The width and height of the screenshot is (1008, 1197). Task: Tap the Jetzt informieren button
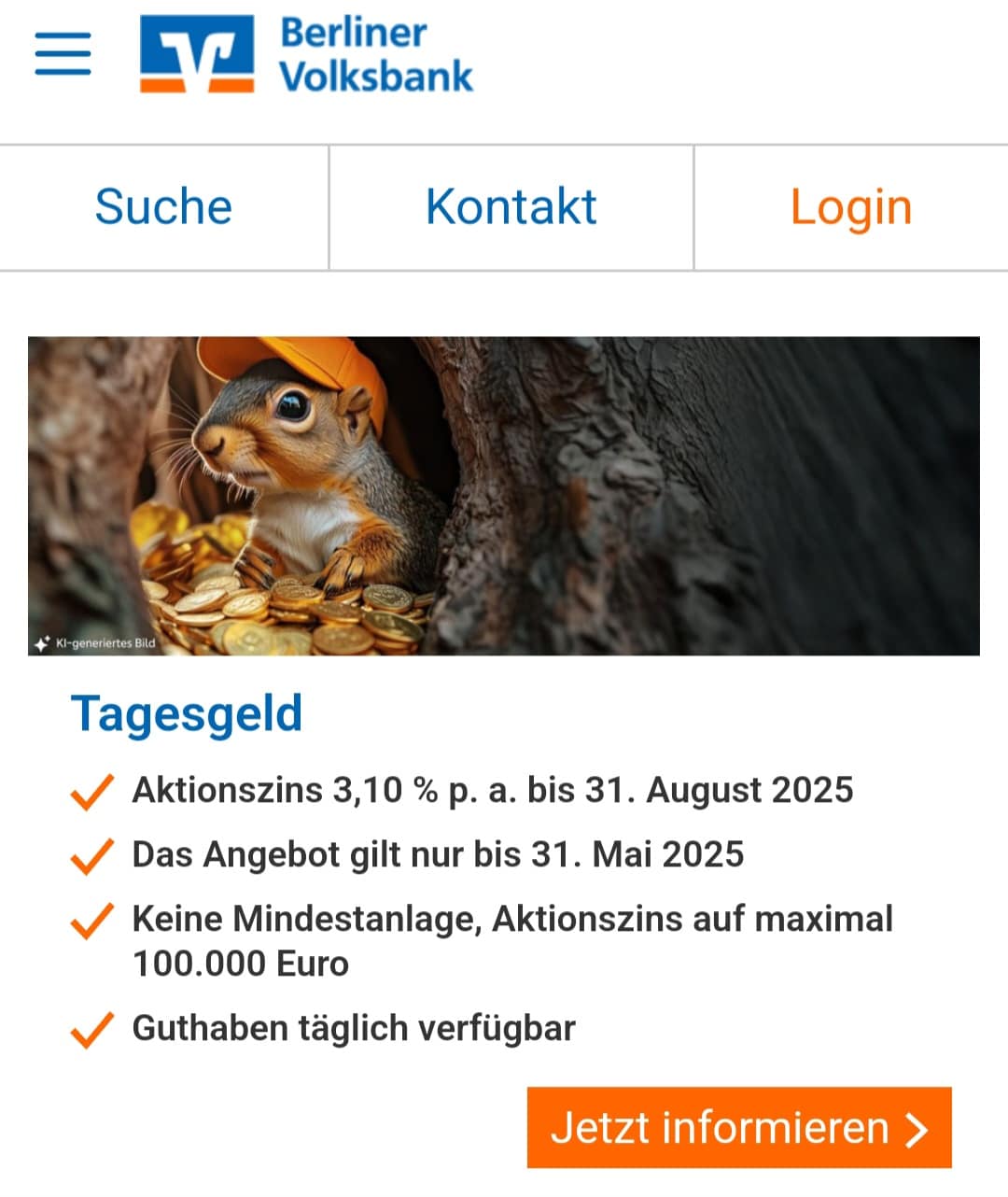(x=738, y=1127)
